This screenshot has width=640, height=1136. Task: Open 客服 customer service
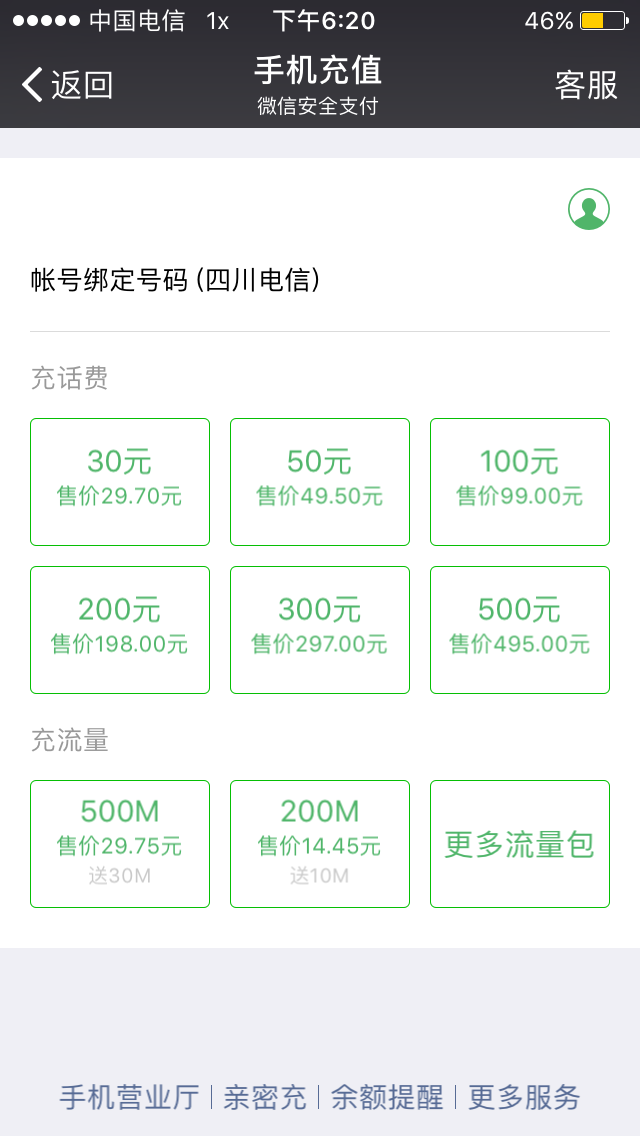(586, 85)
